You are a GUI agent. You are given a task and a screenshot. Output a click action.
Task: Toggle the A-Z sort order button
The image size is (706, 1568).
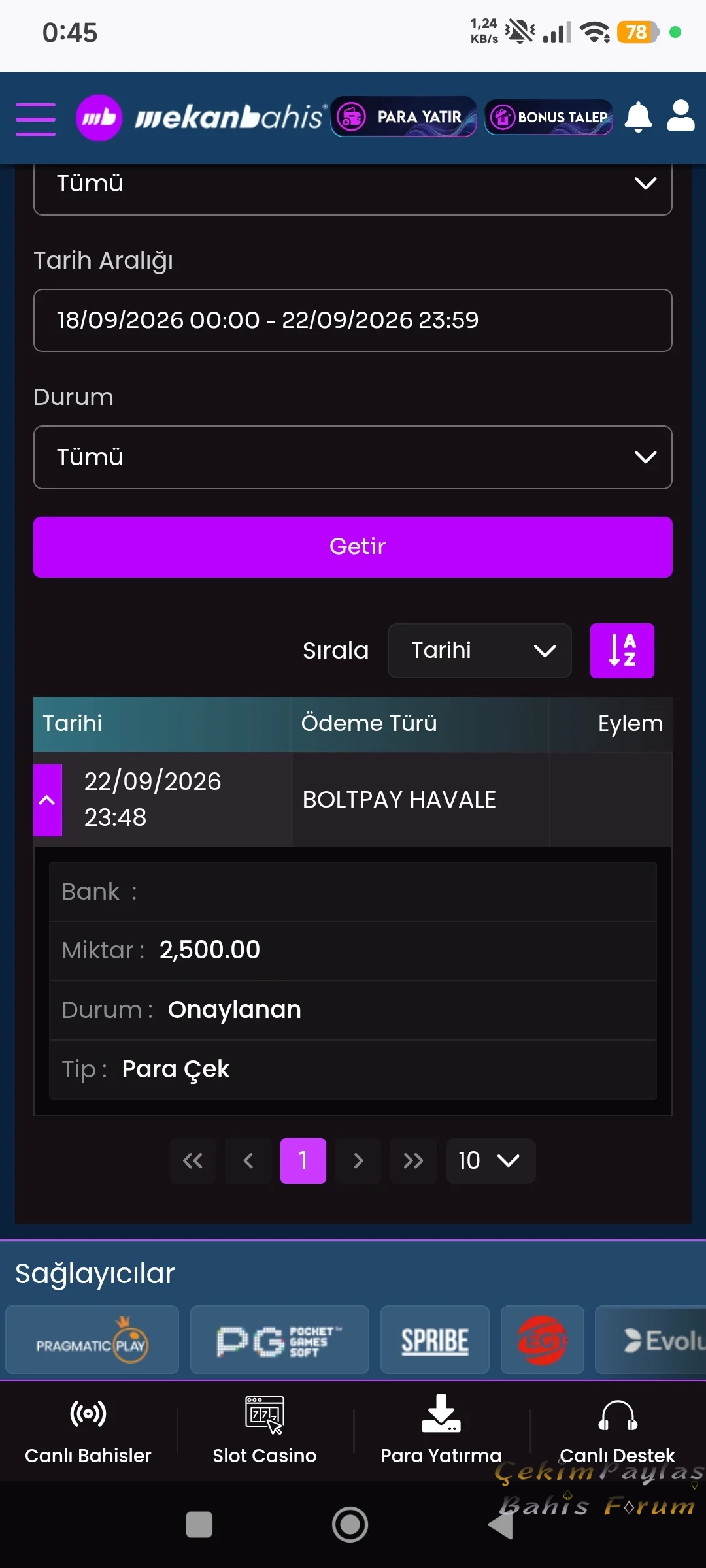point(622,651)
